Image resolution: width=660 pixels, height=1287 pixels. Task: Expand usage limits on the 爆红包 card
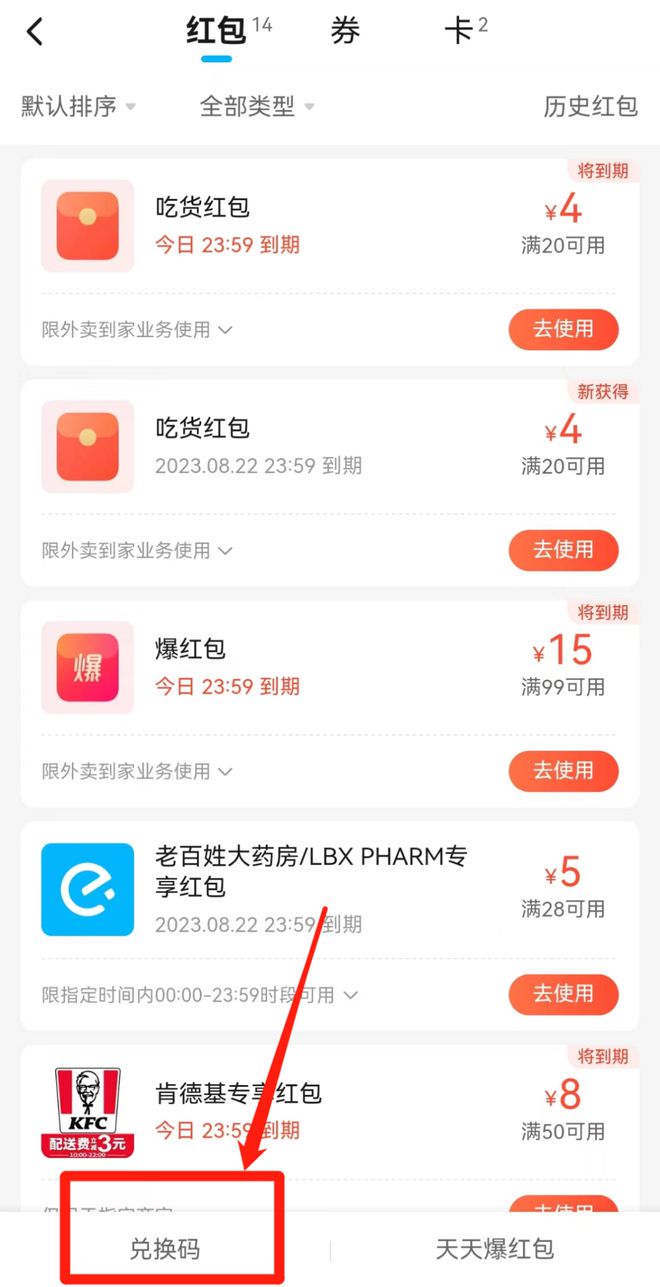pos(137,771)
